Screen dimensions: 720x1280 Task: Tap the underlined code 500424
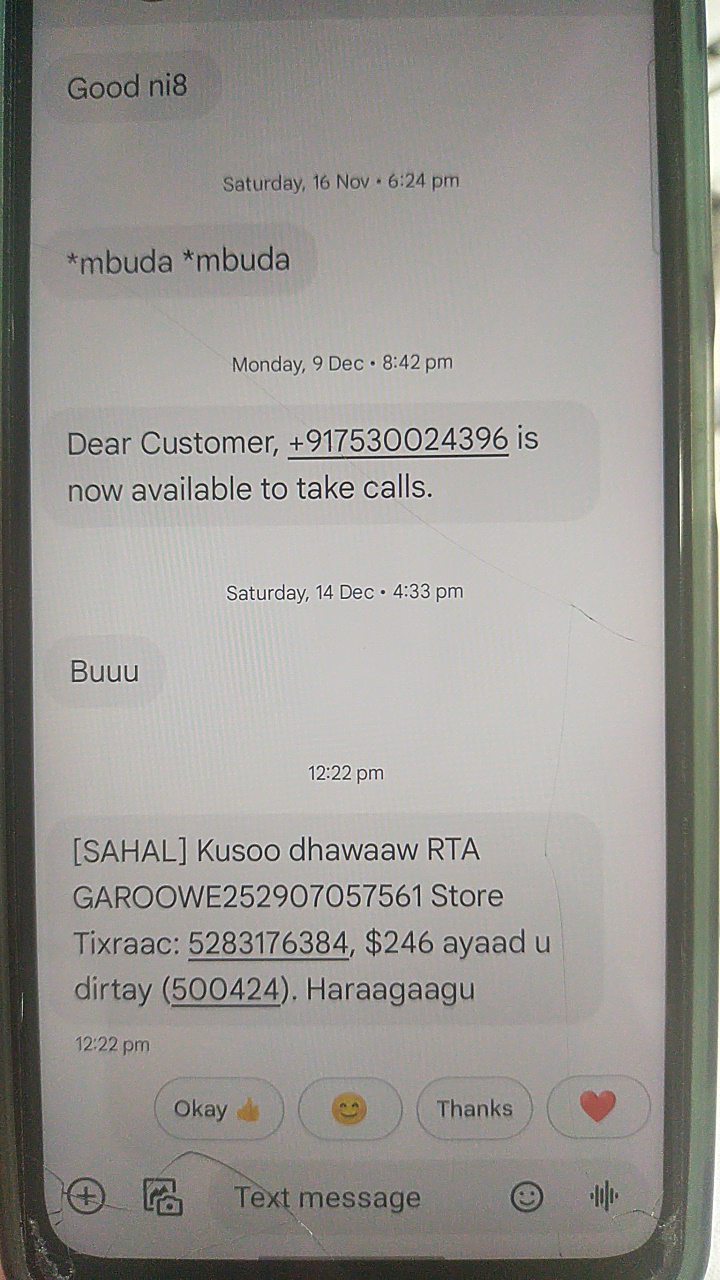226,991
